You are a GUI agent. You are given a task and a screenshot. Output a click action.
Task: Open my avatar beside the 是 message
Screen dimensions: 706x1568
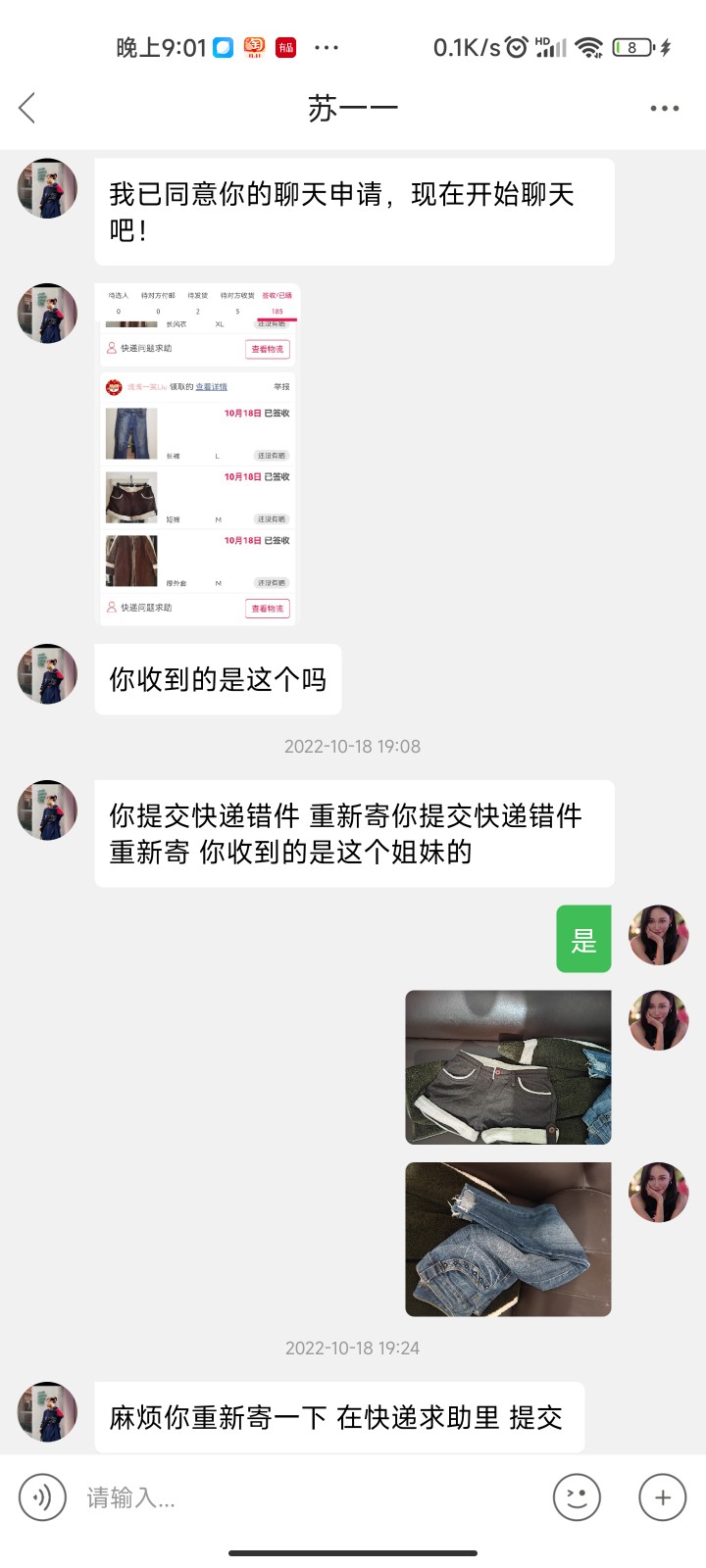pyautogui.click(x=658, y=935)
